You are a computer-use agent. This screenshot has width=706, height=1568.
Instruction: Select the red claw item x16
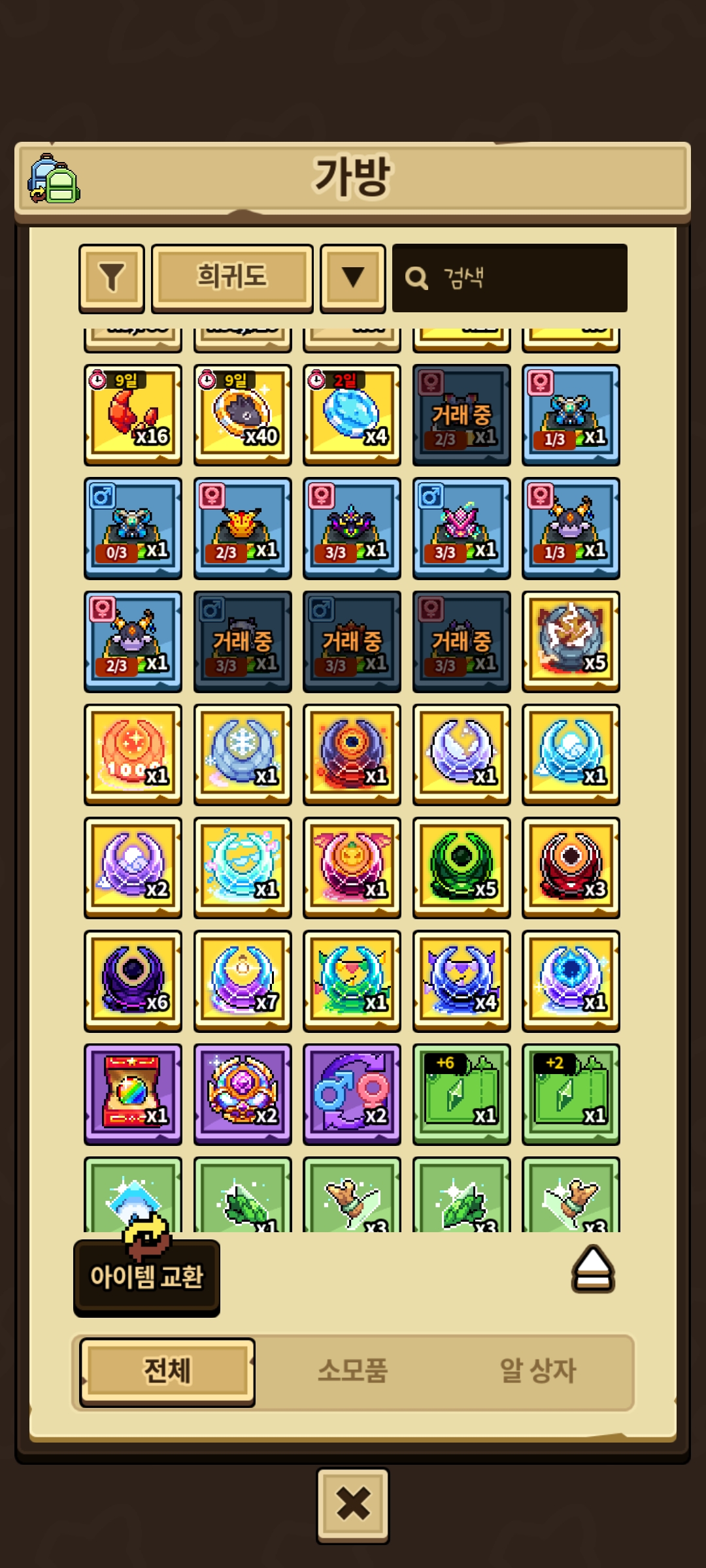click(x=133, y=414)
